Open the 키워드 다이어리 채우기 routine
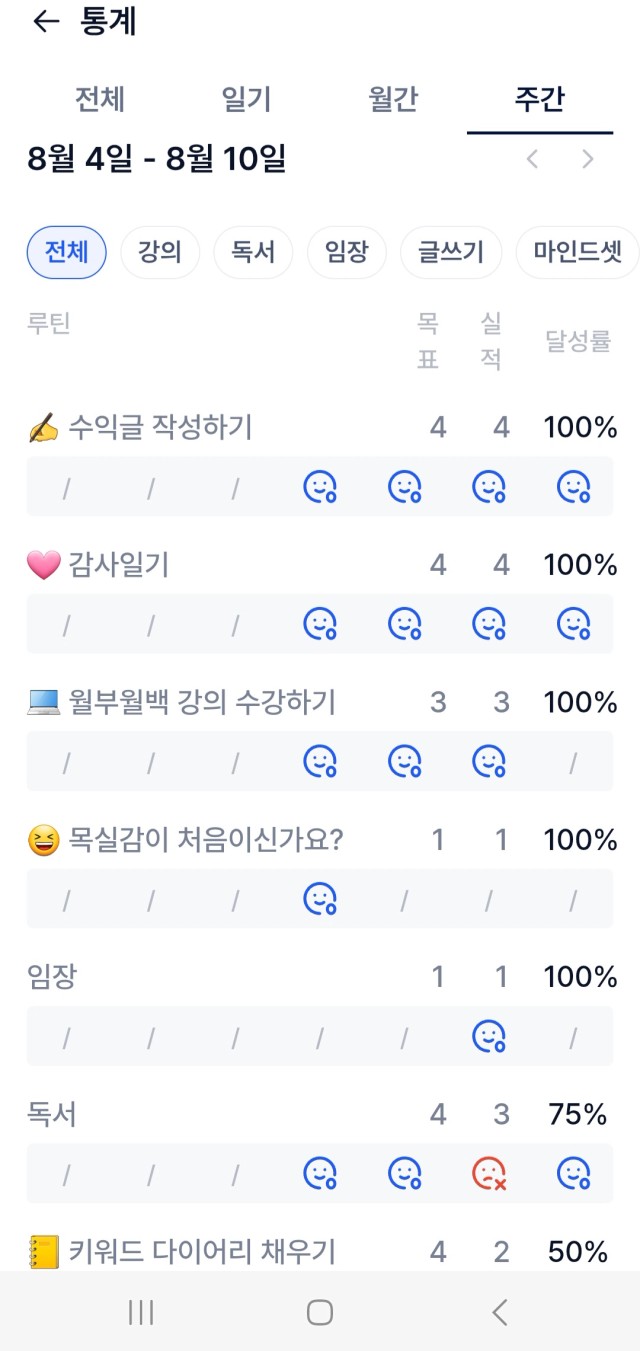 [181, 1251]
